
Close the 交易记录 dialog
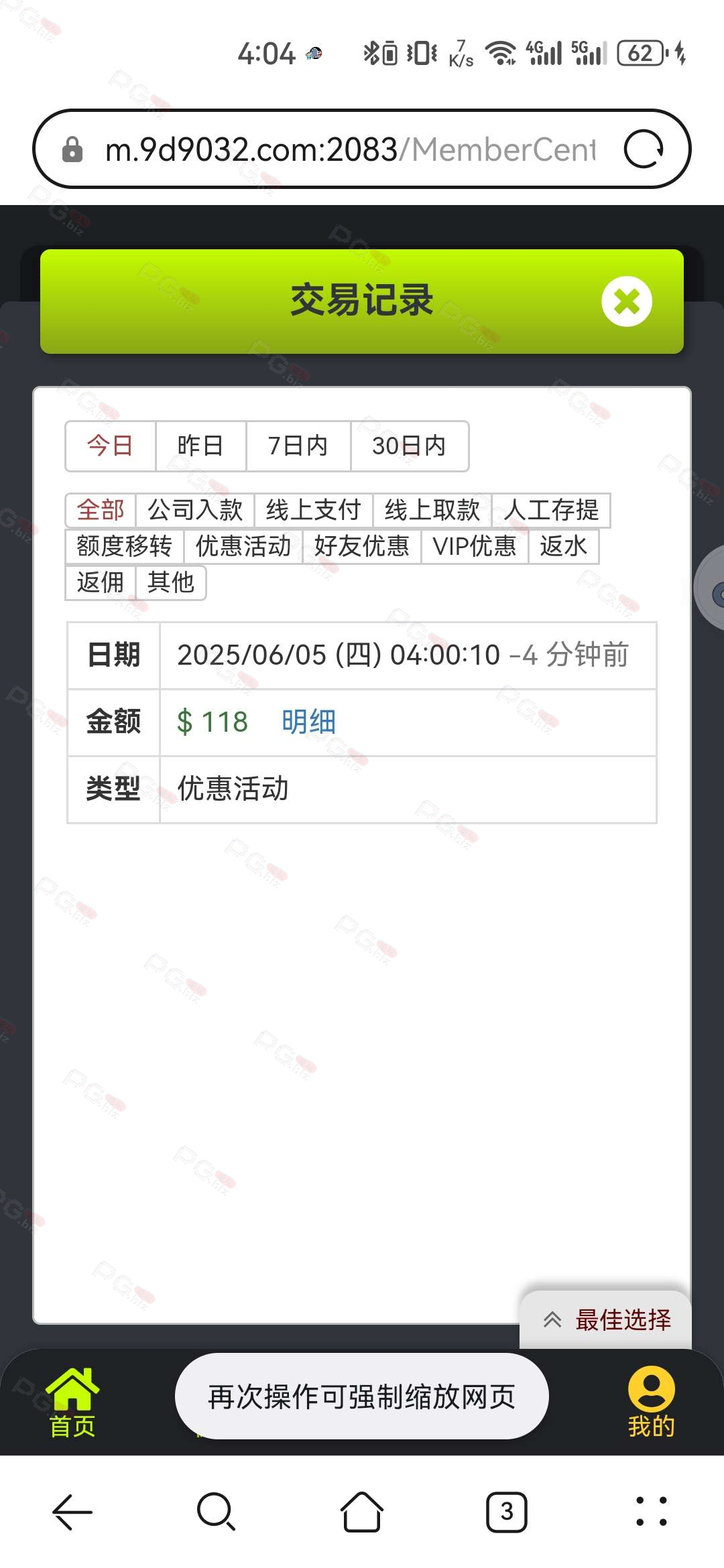[x=627, y=302]
